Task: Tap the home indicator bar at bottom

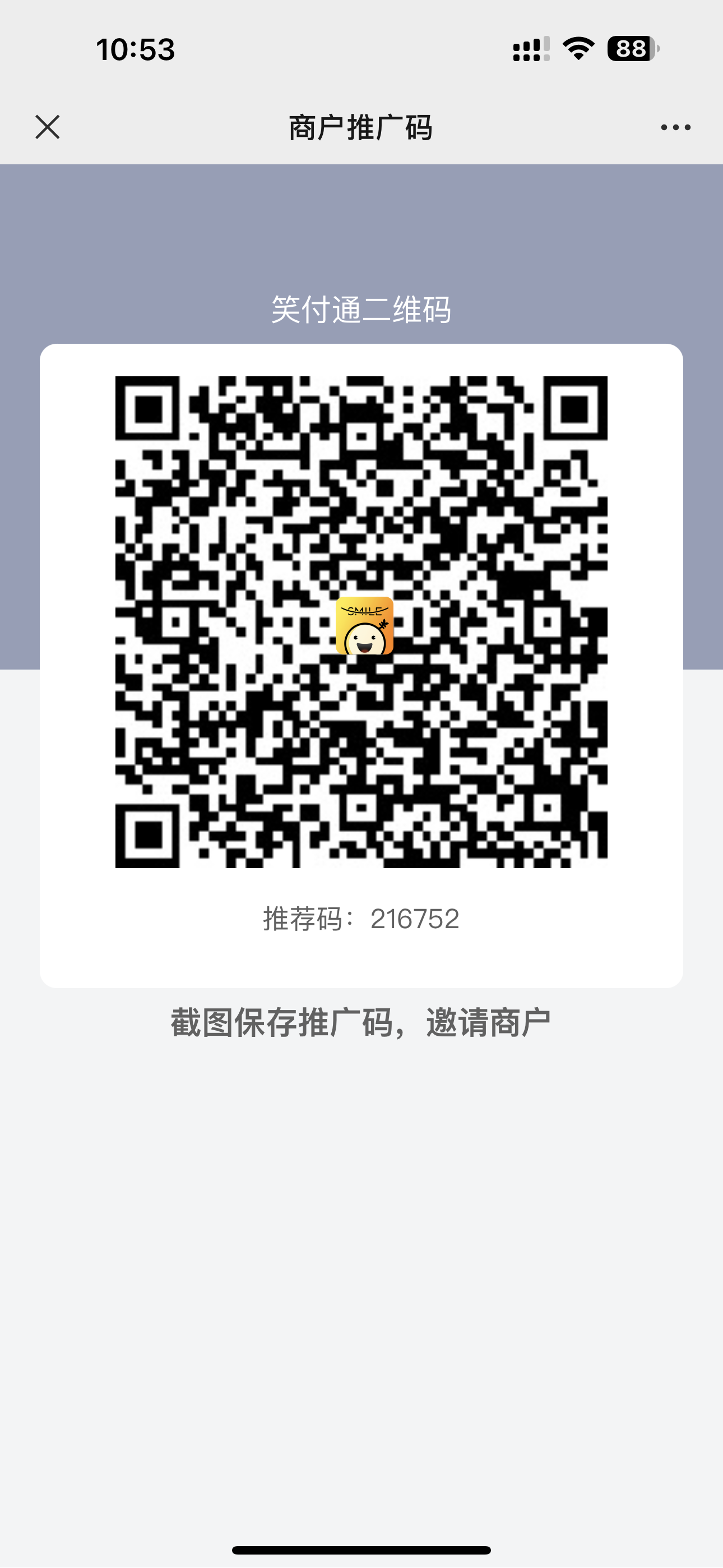Action: (x=361, y=1548)
